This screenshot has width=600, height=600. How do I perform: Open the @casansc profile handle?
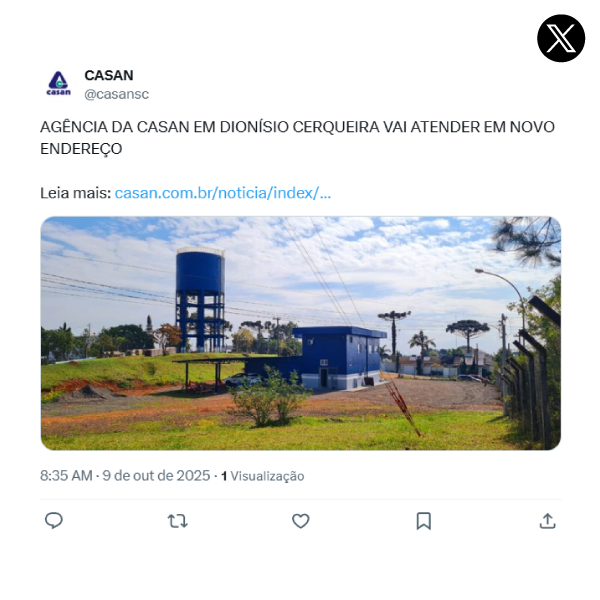[x=116, y=94]
